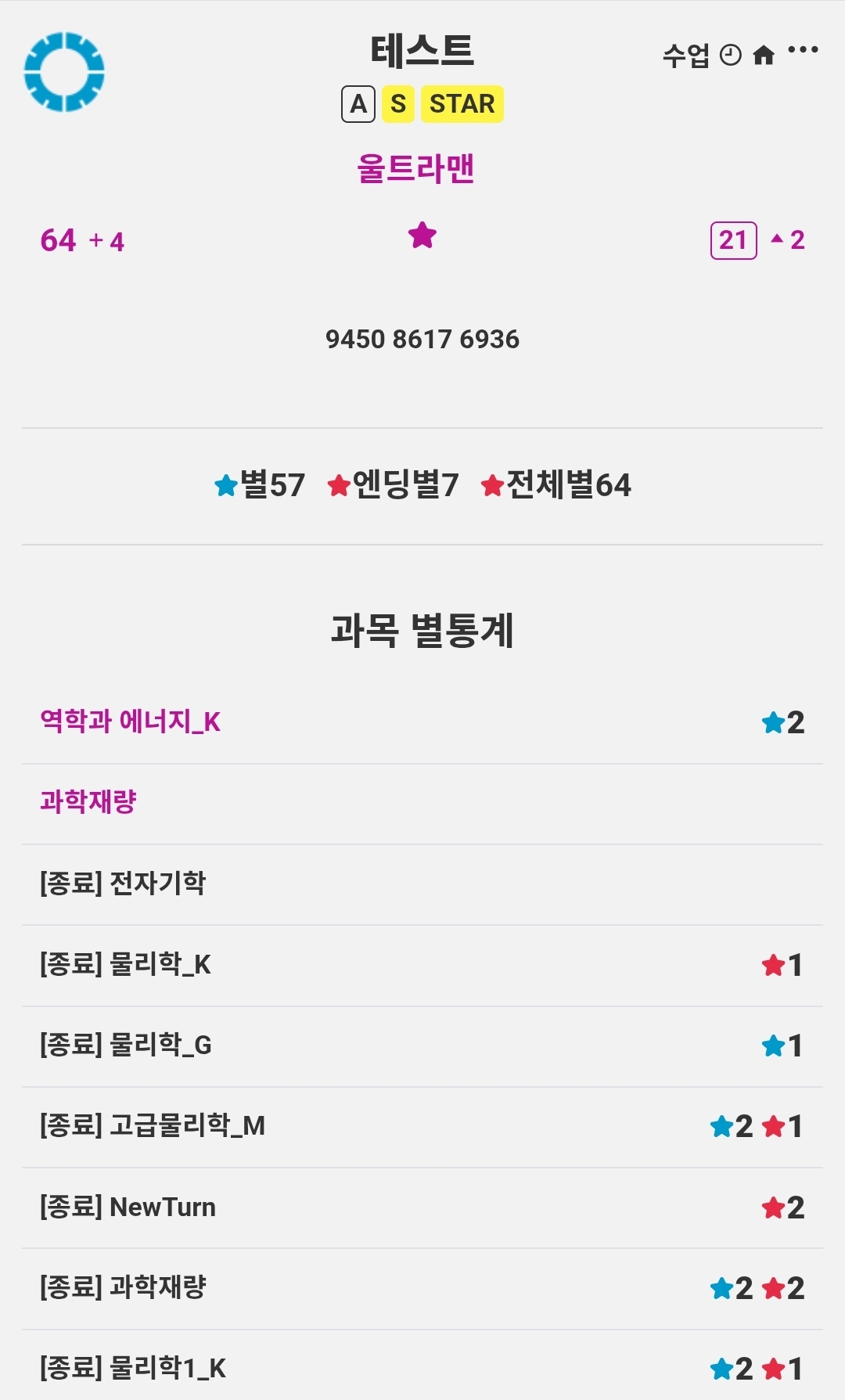Open [종료] 물리학_G row

[125, 1045]
